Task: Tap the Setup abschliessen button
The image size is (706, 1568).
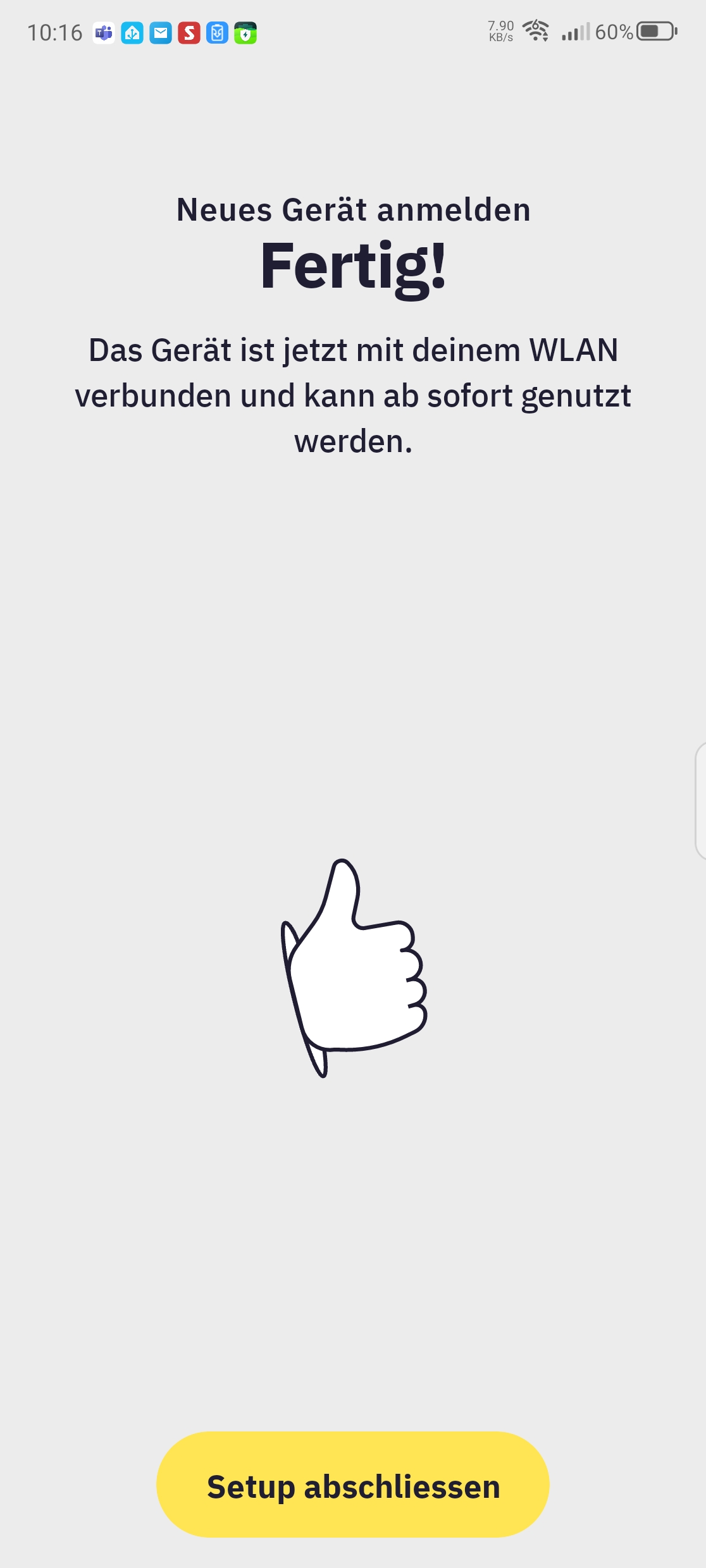Action: pos(353,1485)
